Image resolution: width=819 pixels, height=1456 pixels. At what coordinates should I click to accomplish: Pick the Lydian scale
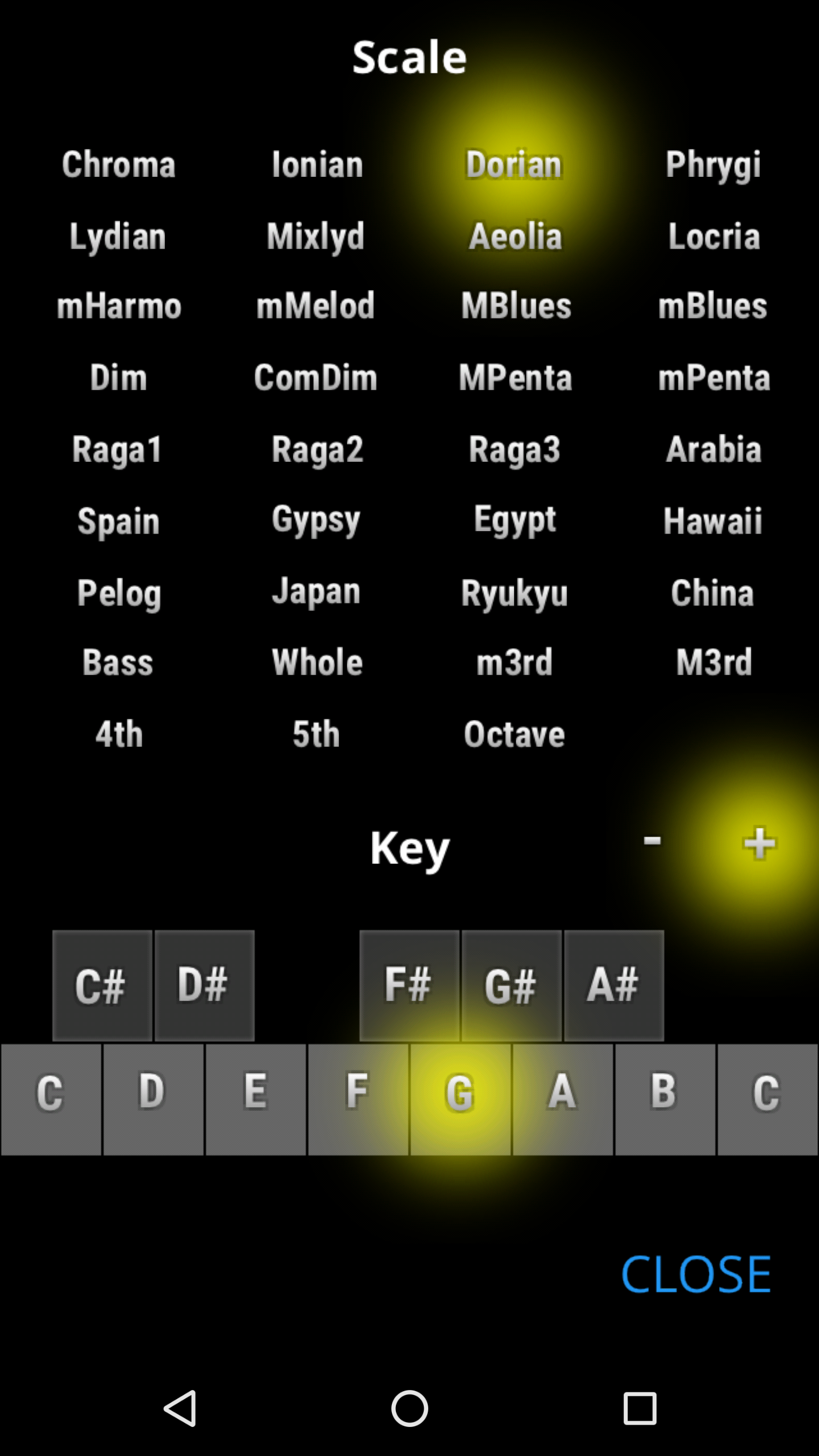click(118, 237)
